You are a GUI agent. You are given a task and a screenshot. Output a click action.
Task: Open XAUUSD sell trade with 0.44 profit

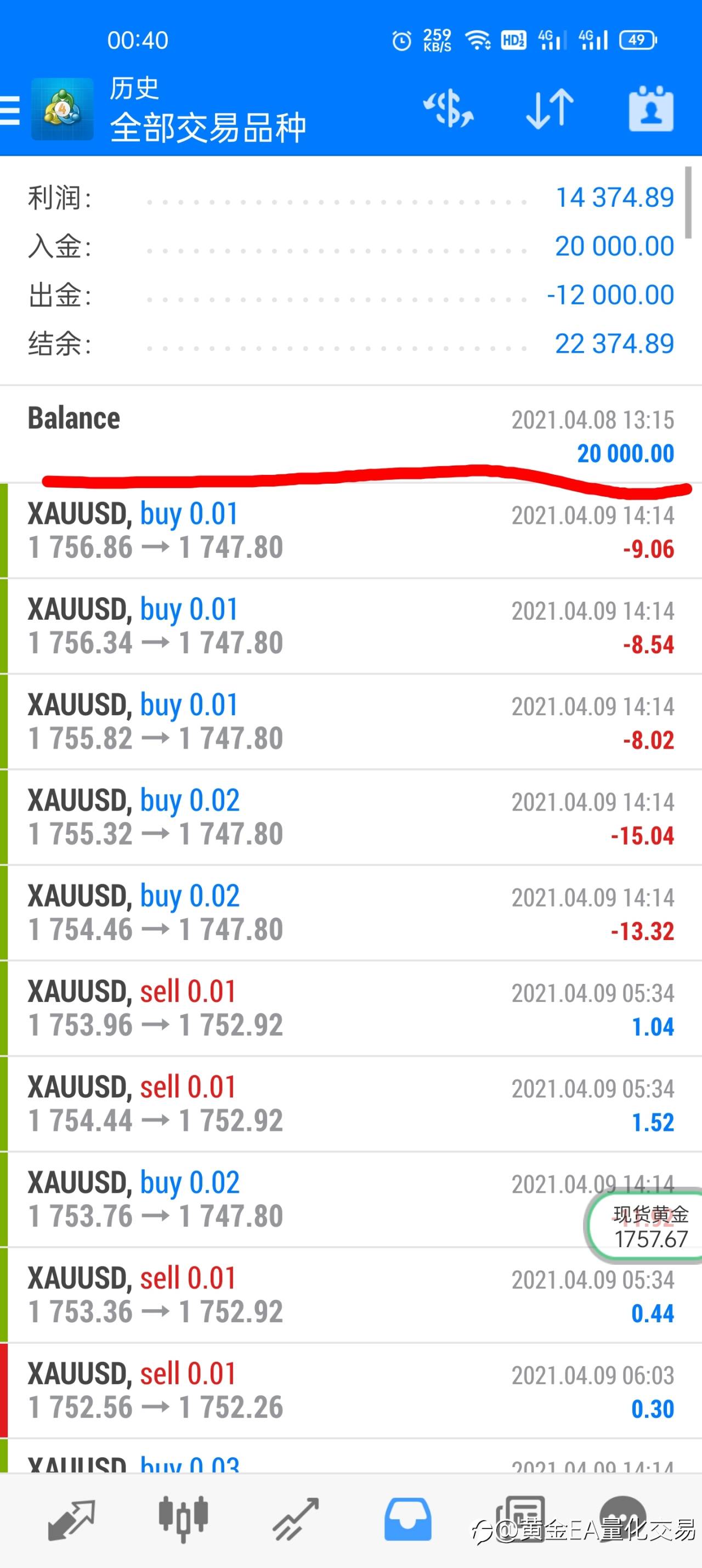coord(350,1295)
